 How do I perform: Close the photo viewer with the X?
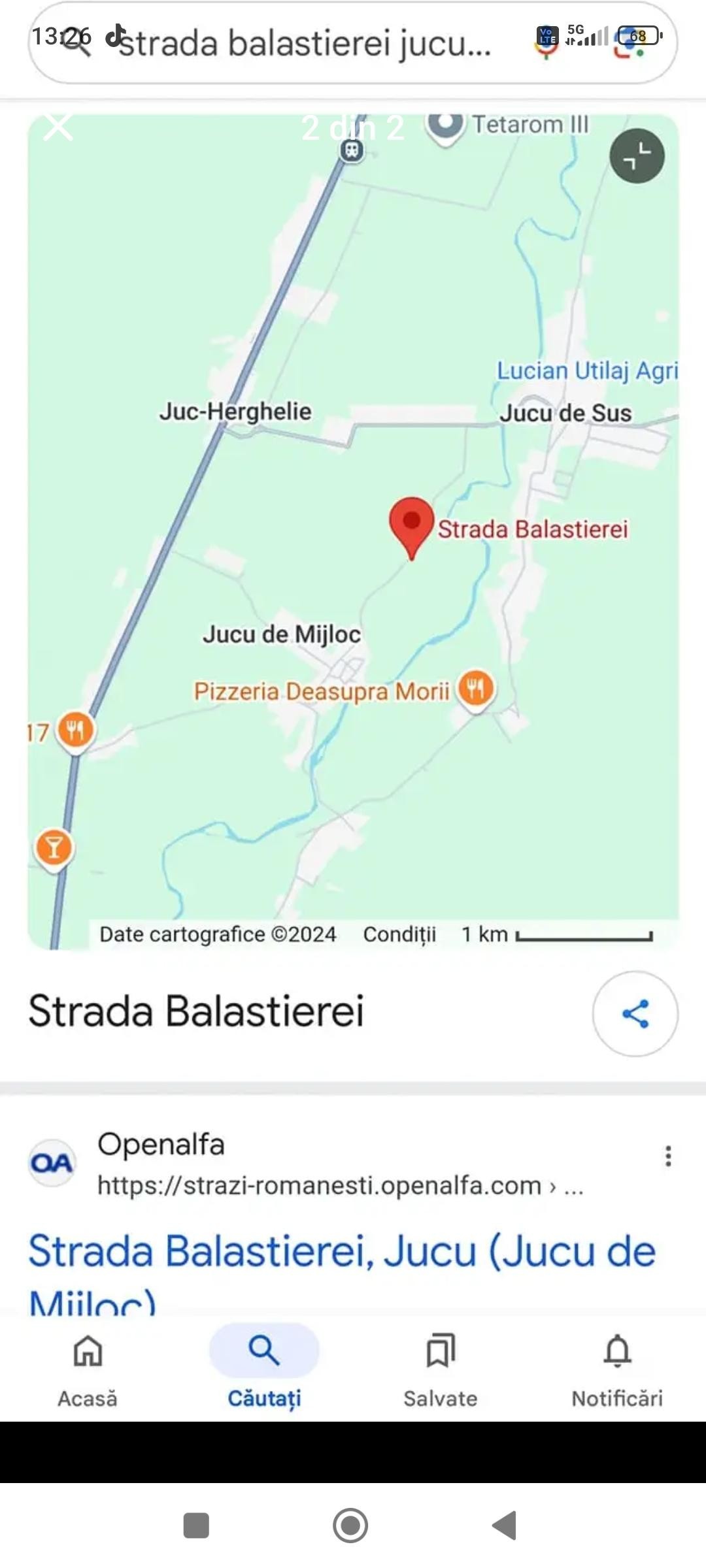click(58, 126)
